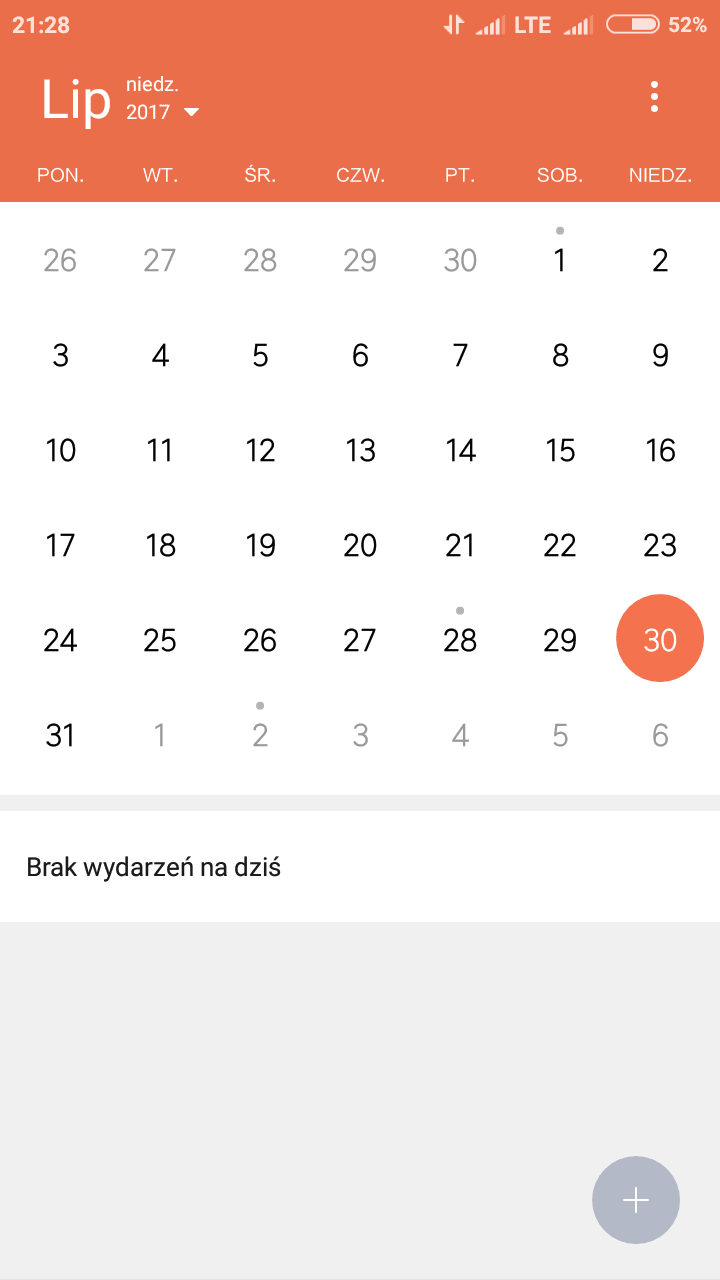The height and width of the screenshot is (1280, 720).
Task: Open the three-dot overflow menu
Action: pos(654,96)
